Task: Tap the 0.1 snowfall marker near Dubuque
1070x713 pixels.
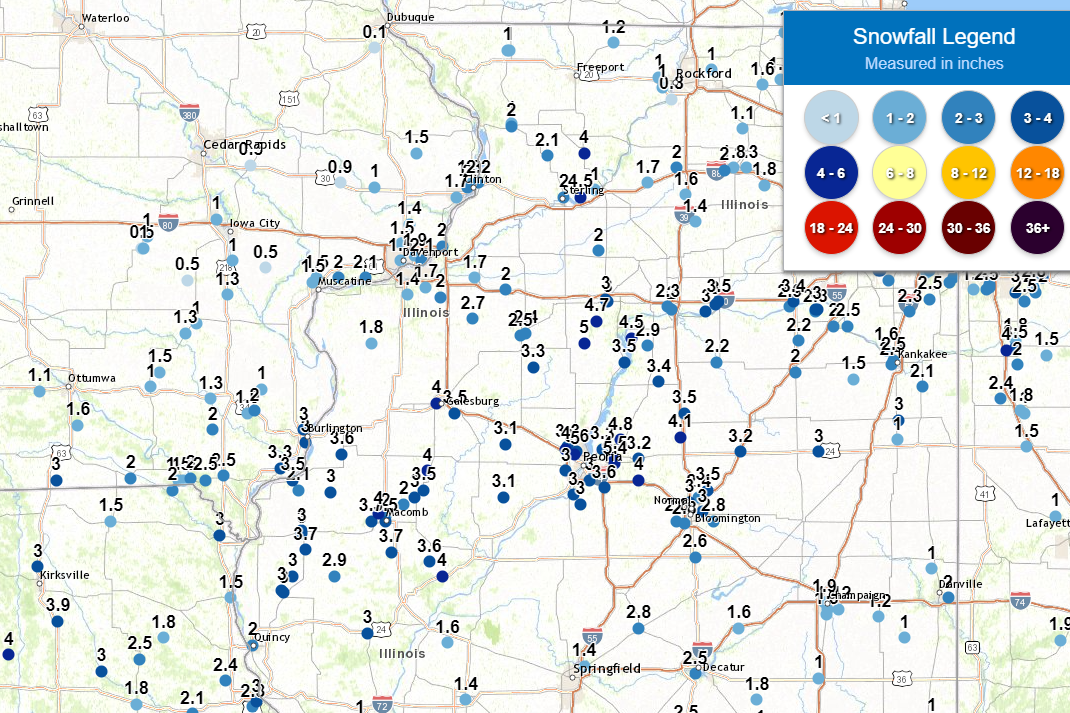Action: pos(374,47)
